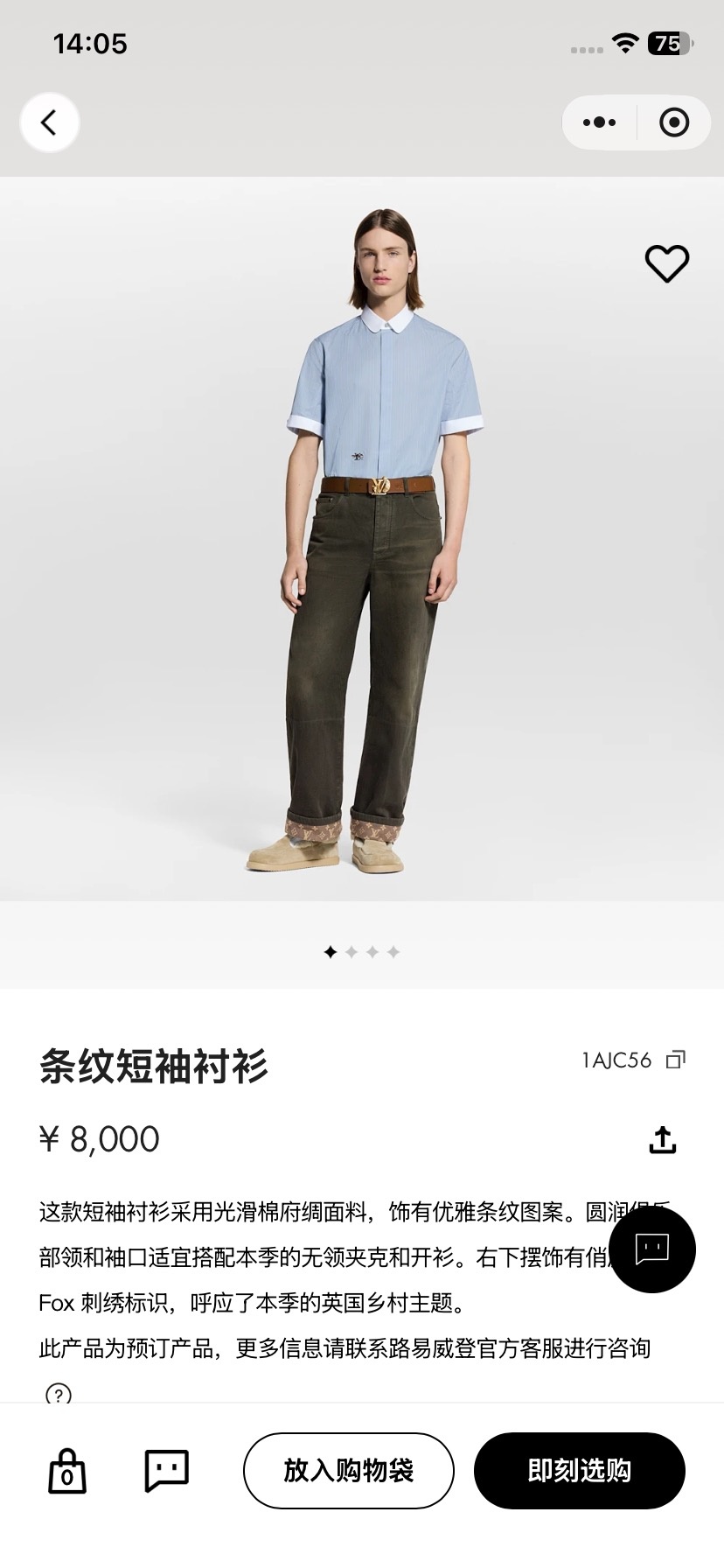Share this product with the upload icon
This screenshot has height=1568, width=724.
click(663, 1139)
